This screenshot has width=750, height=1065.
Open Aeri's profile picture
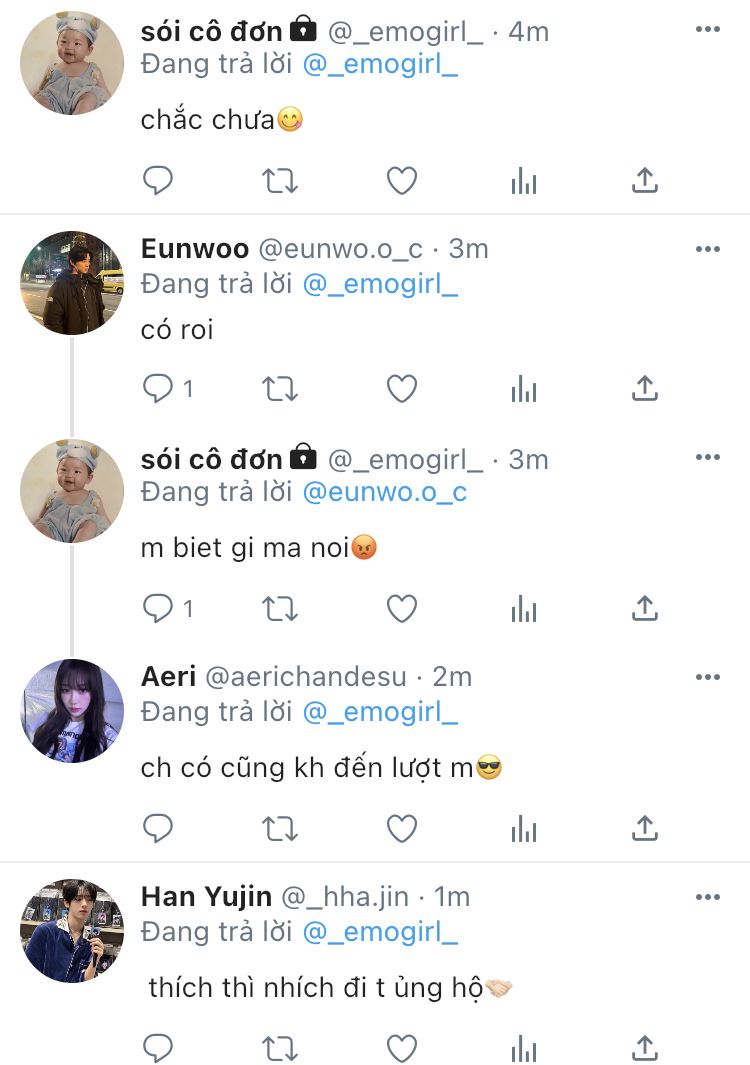[x=72, y=711]
